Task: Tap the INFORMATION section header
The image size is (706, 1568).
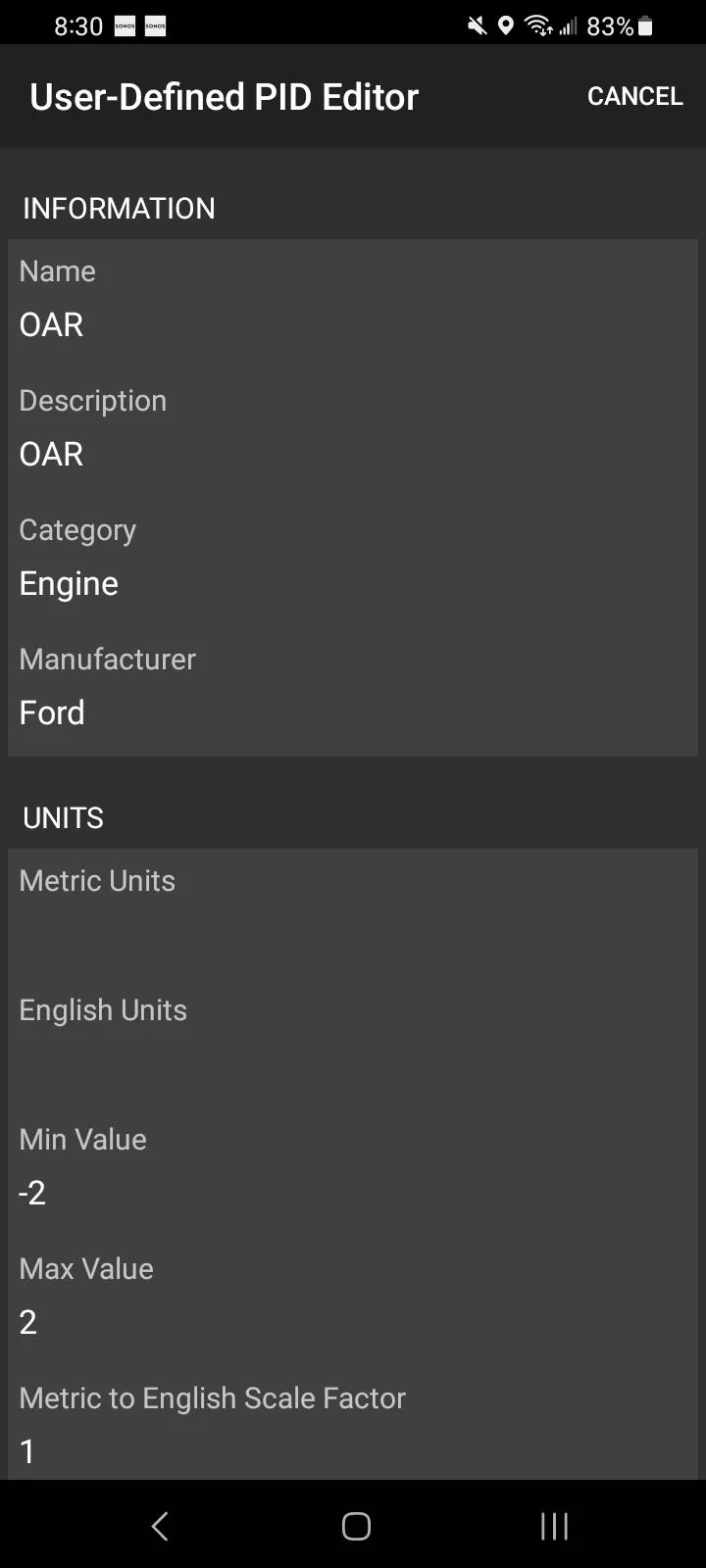Action: point(118,208)
